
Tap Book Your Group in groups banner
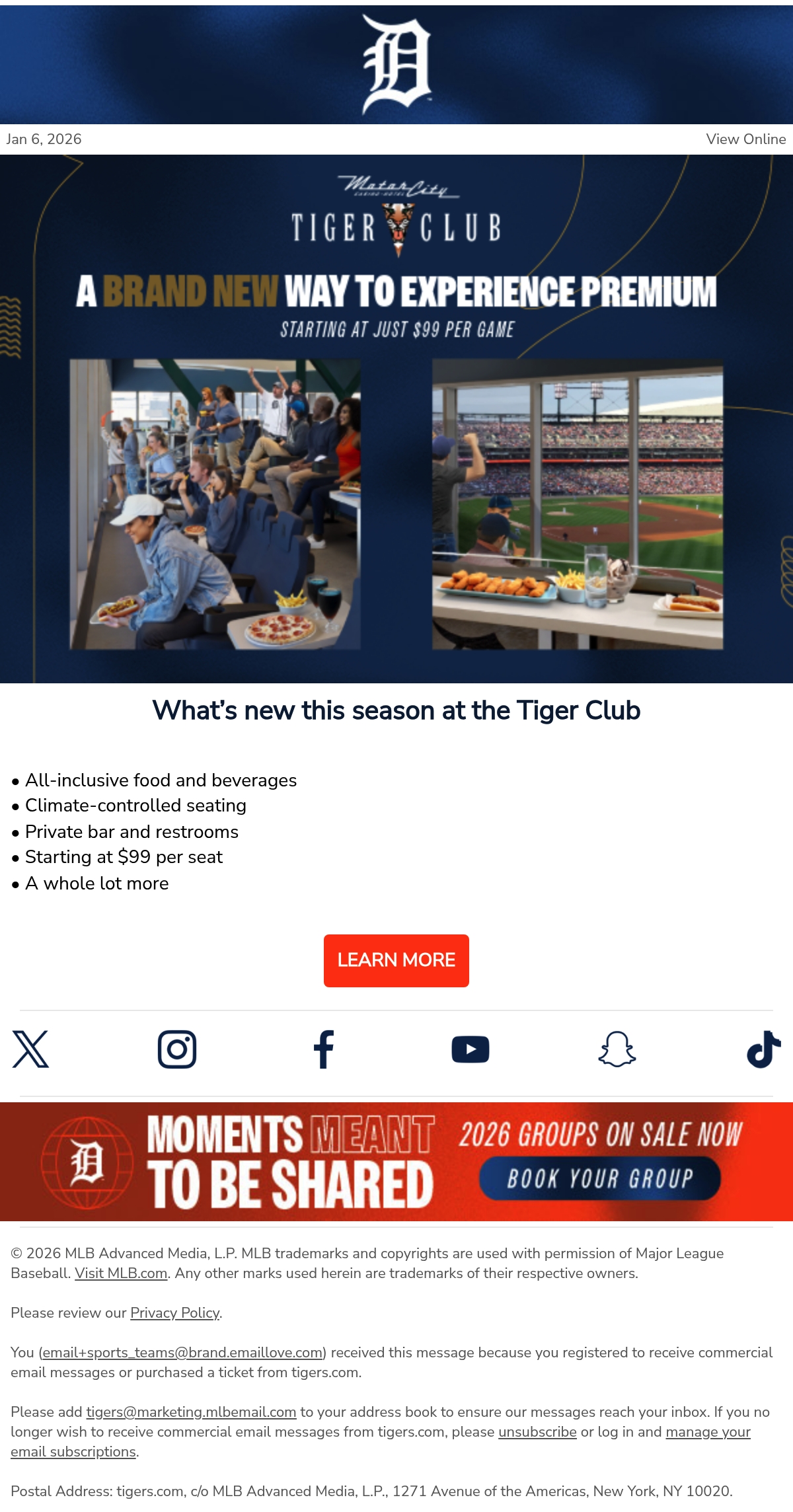(x=599, y=1178)
